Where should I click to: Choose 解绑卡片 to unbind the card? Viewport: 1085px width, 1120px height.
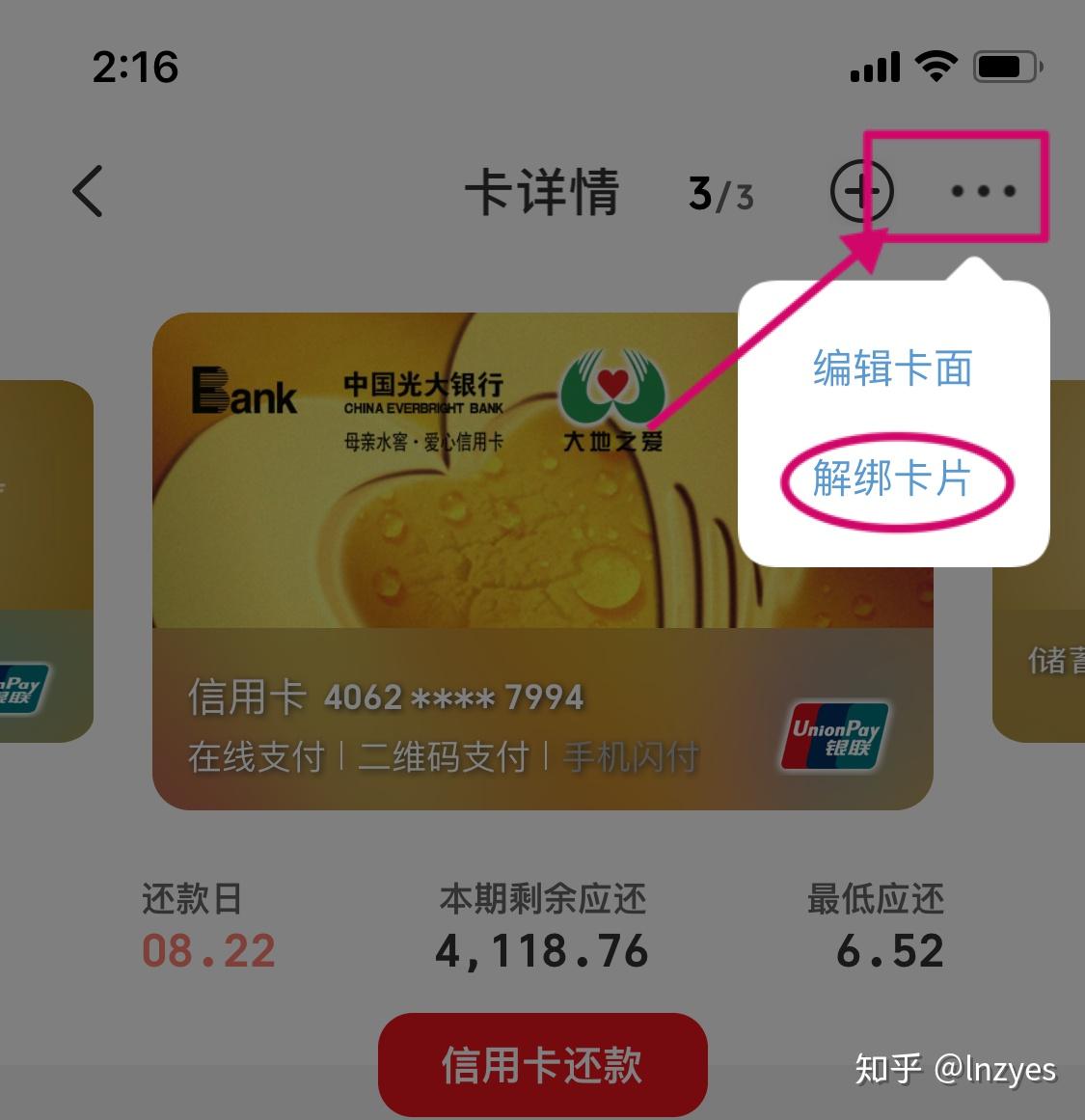[892, 479]
